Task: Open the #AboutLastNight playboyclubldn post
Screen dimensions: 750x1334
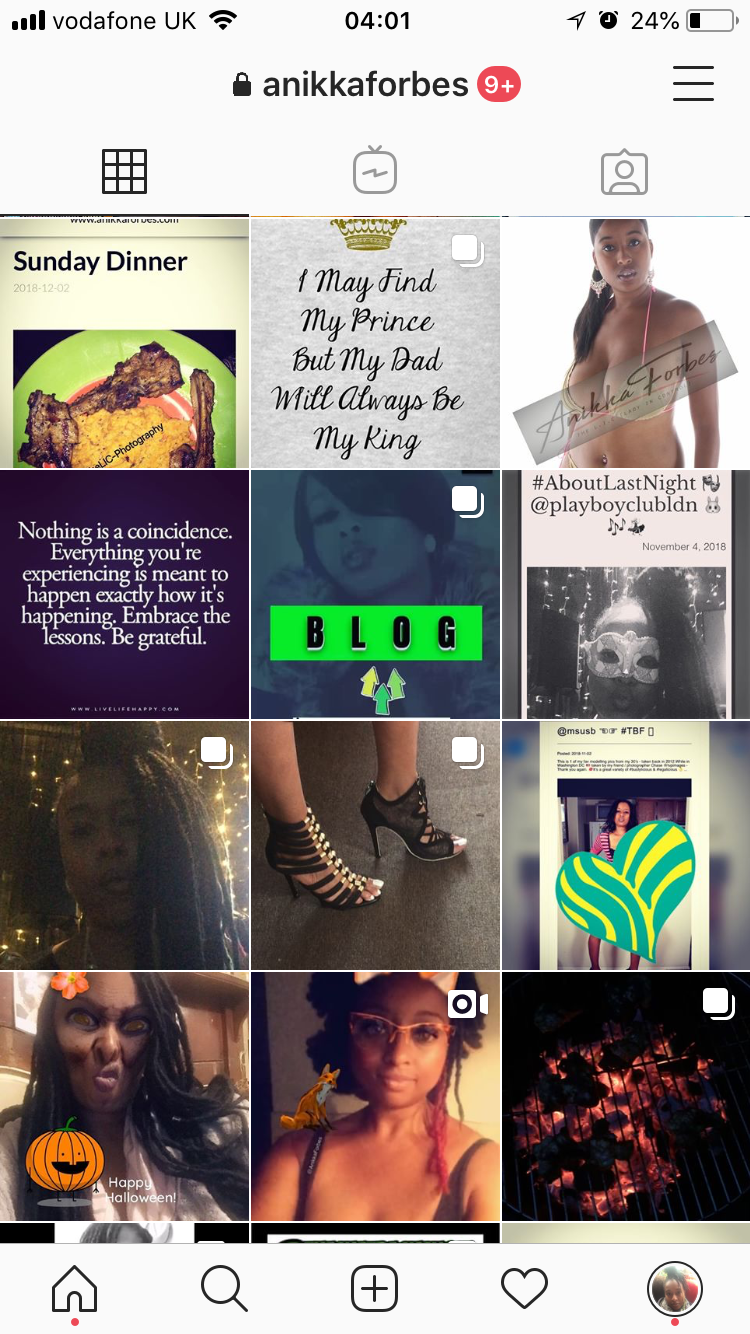Action: pyautogui.click(x=626, y=594)
